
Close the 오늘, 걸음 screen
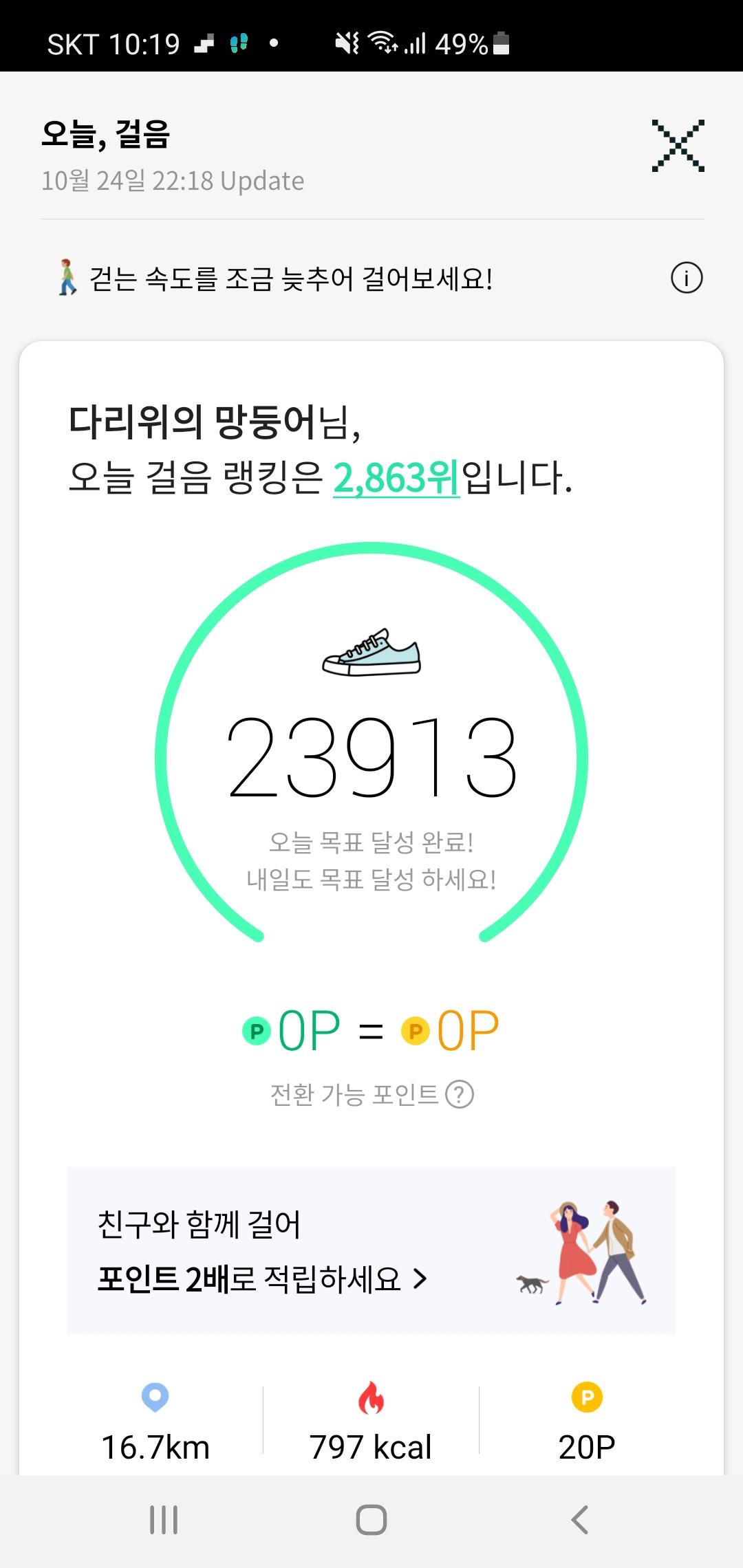(678, 146)
